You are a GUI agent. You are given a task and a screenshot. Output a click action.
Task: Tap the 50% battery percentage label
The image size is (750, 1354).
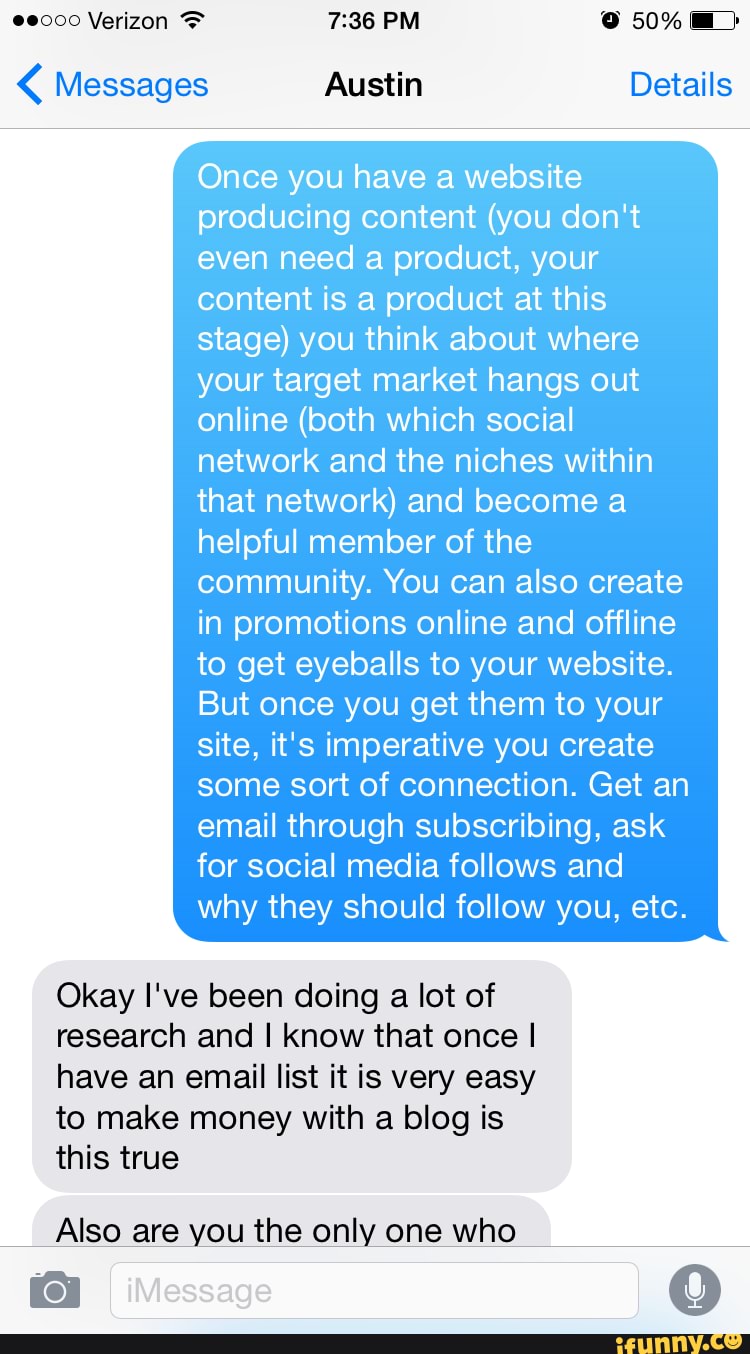click(x=658, y=18)
